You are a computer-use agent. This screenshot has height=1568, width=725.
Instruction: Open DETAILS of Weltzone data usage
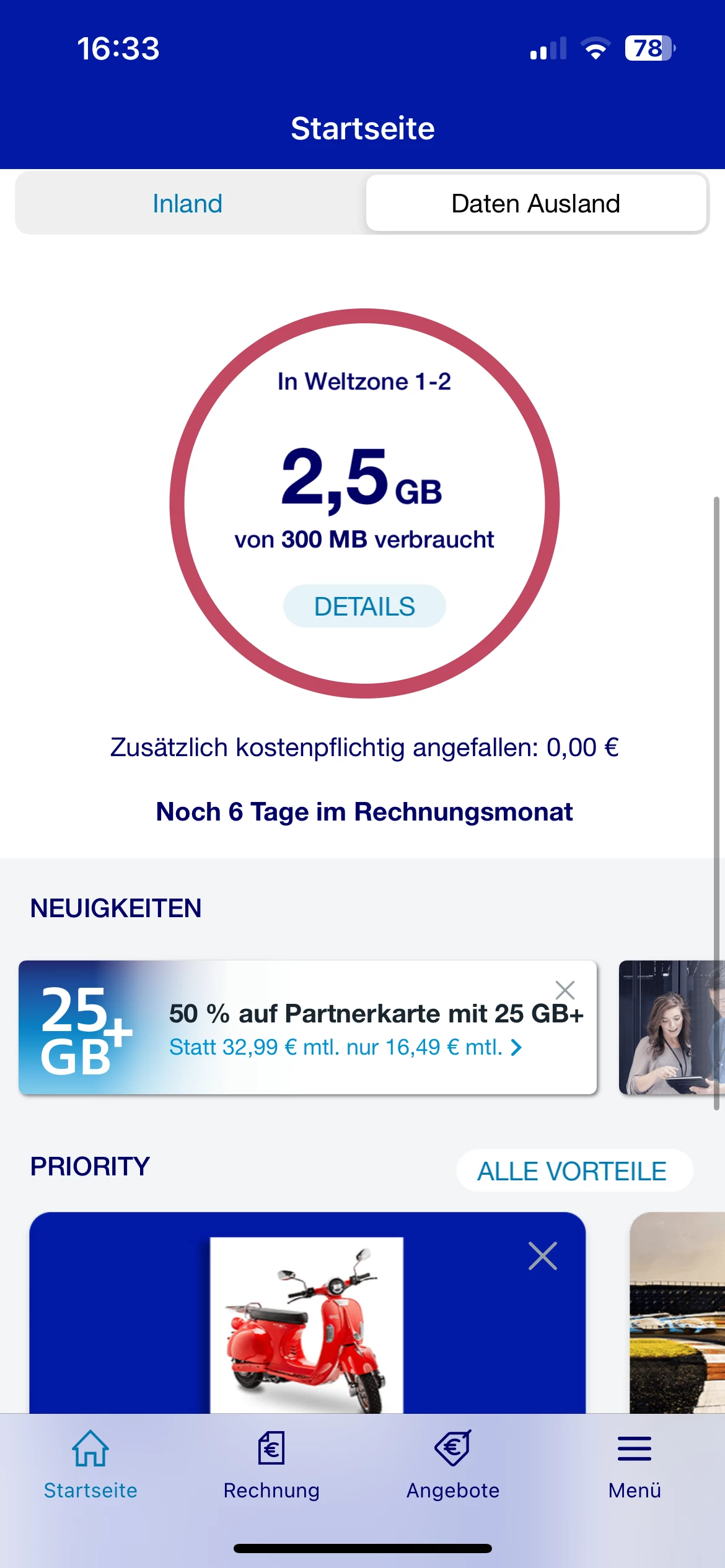(x=364, y=606)
